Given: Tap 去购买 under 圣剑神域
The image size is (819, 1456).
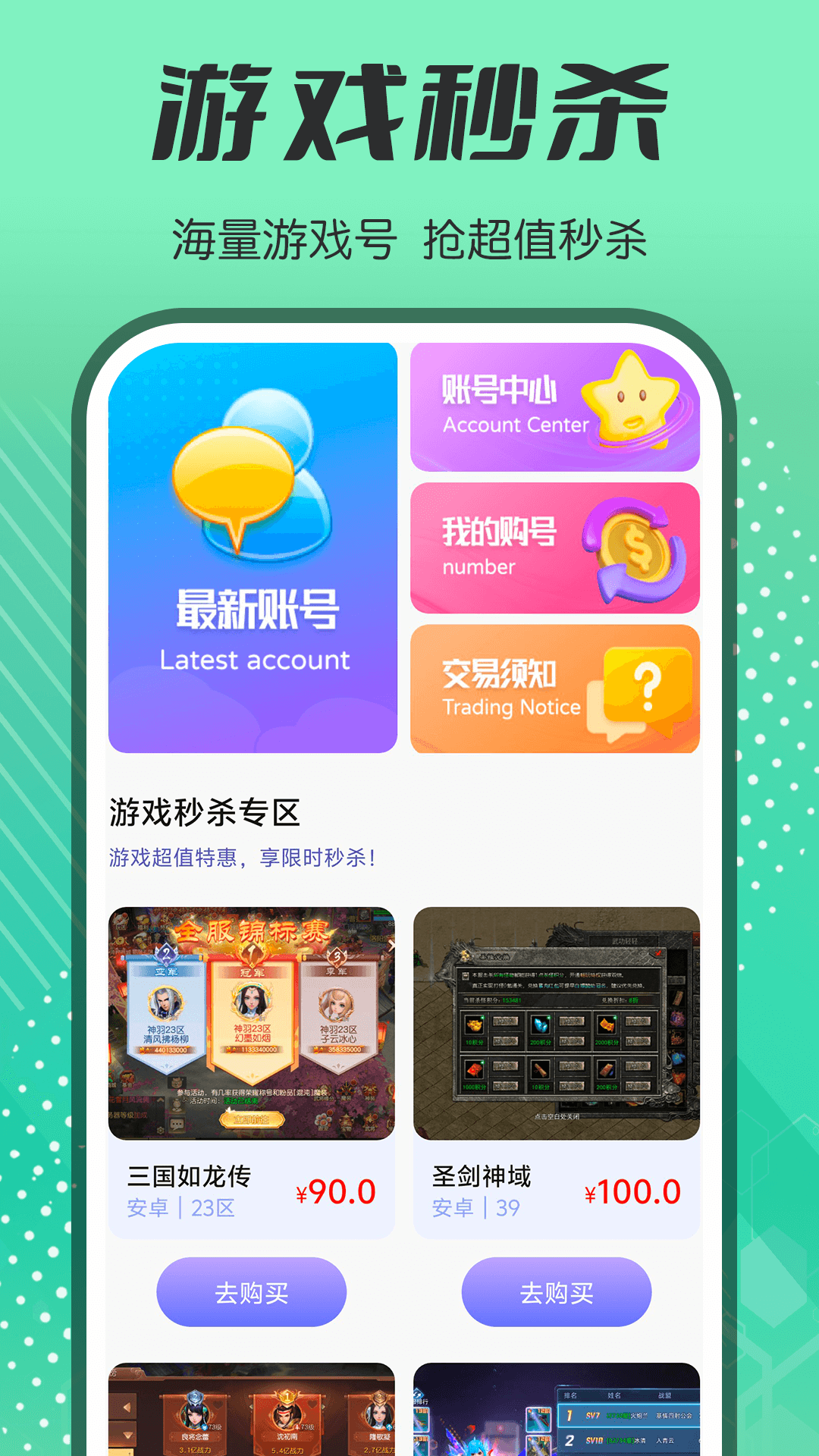Looking at the screenshot, I should pos(557,1291).
